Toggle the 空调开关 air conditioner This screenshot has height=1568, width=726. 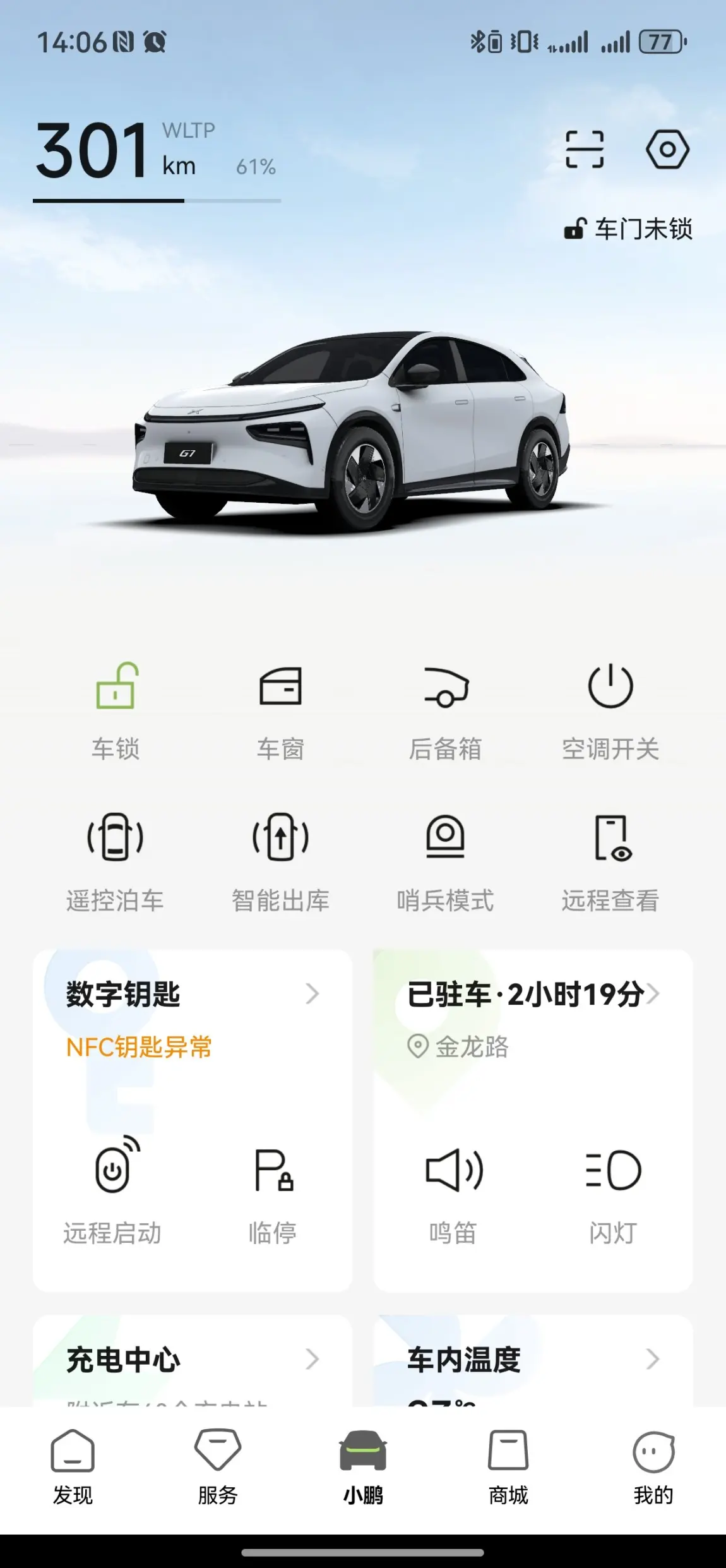610,710
